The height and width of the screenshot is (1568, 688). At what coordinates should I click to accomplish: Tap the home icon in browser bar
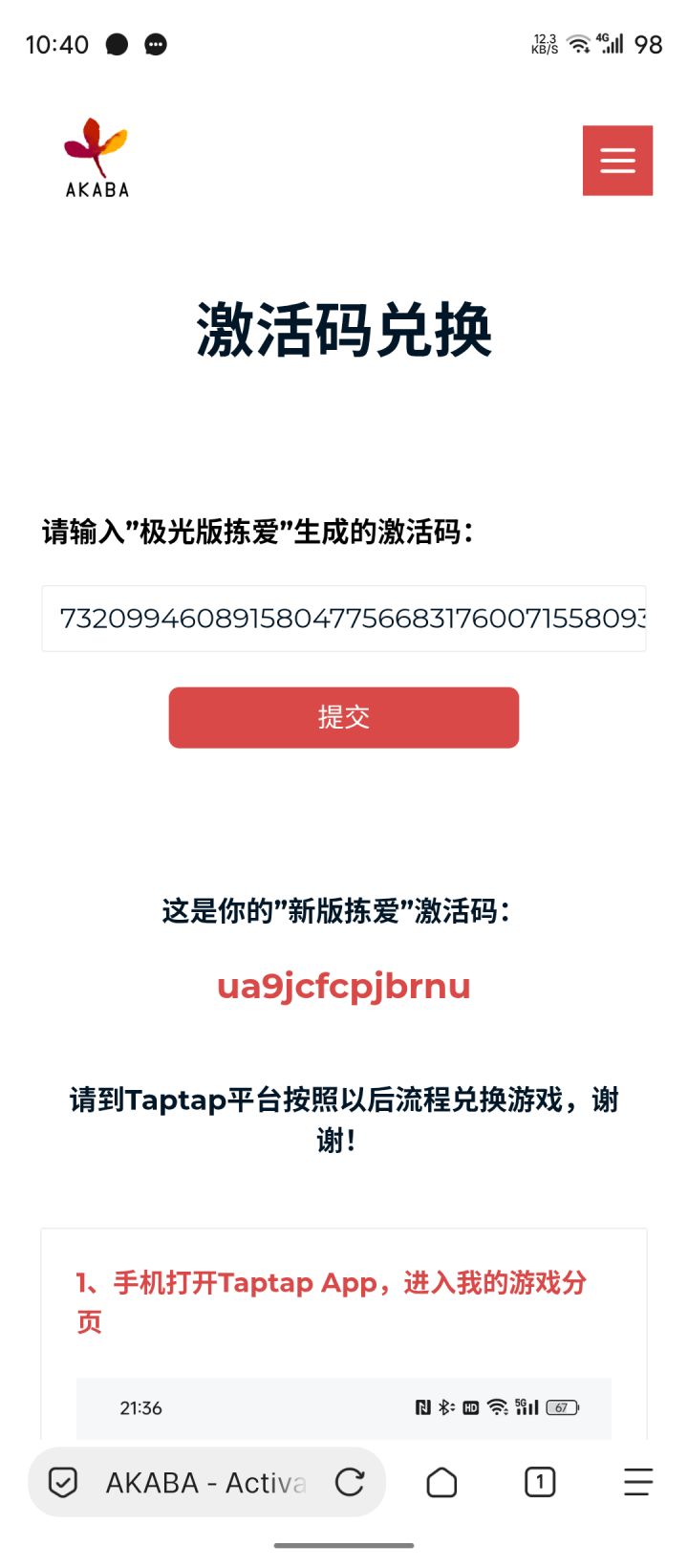[x=441, y=1482]
